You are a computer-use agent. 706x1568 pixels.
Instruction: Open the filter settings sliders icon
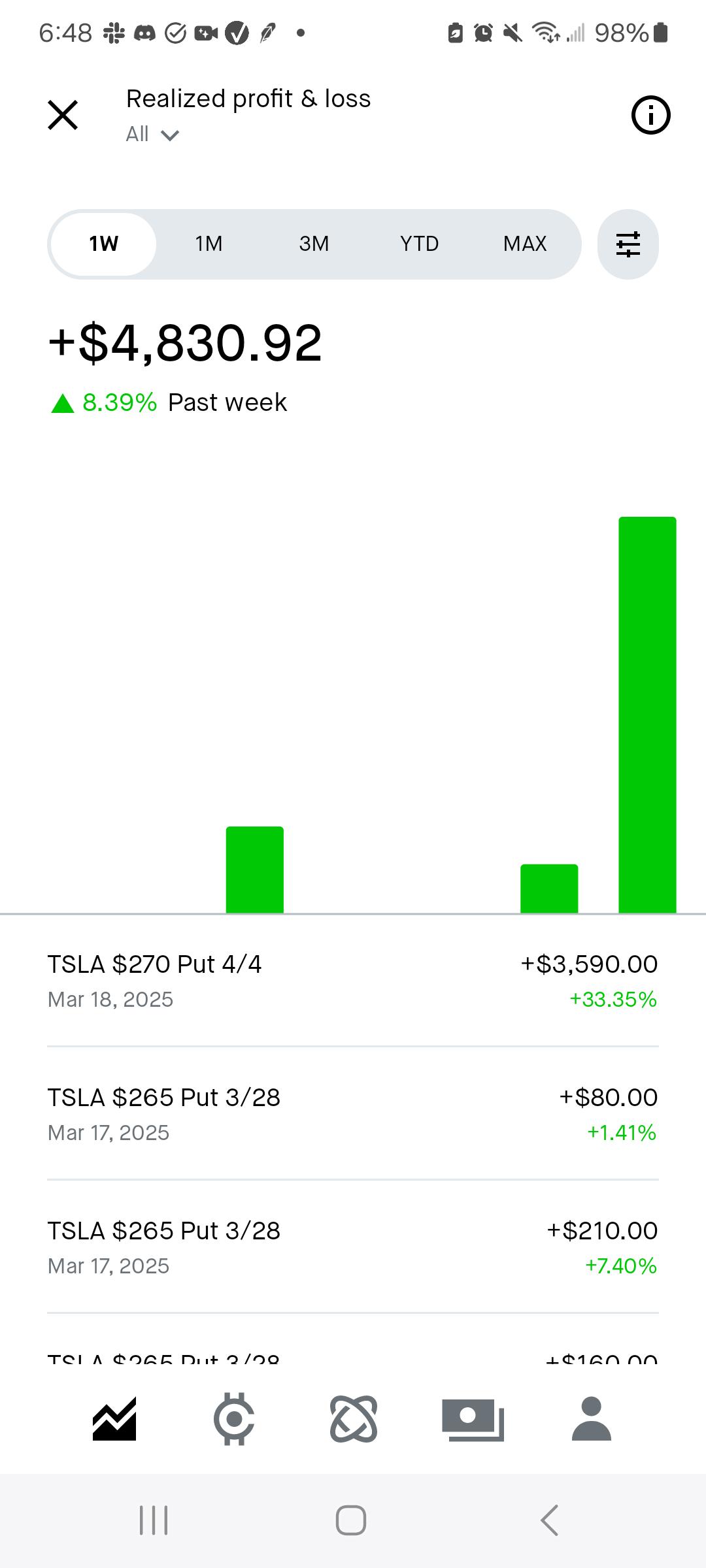click(x=628, y=244)
